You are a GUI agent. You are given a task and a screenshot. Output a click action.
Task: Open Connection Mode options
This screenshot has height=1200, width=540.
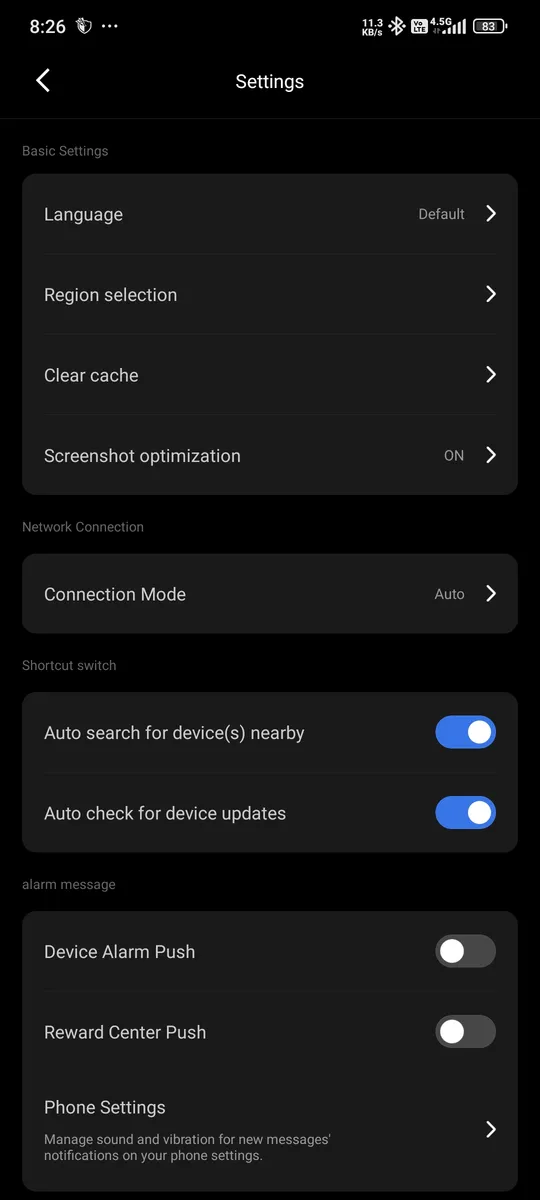pos(270,594)
